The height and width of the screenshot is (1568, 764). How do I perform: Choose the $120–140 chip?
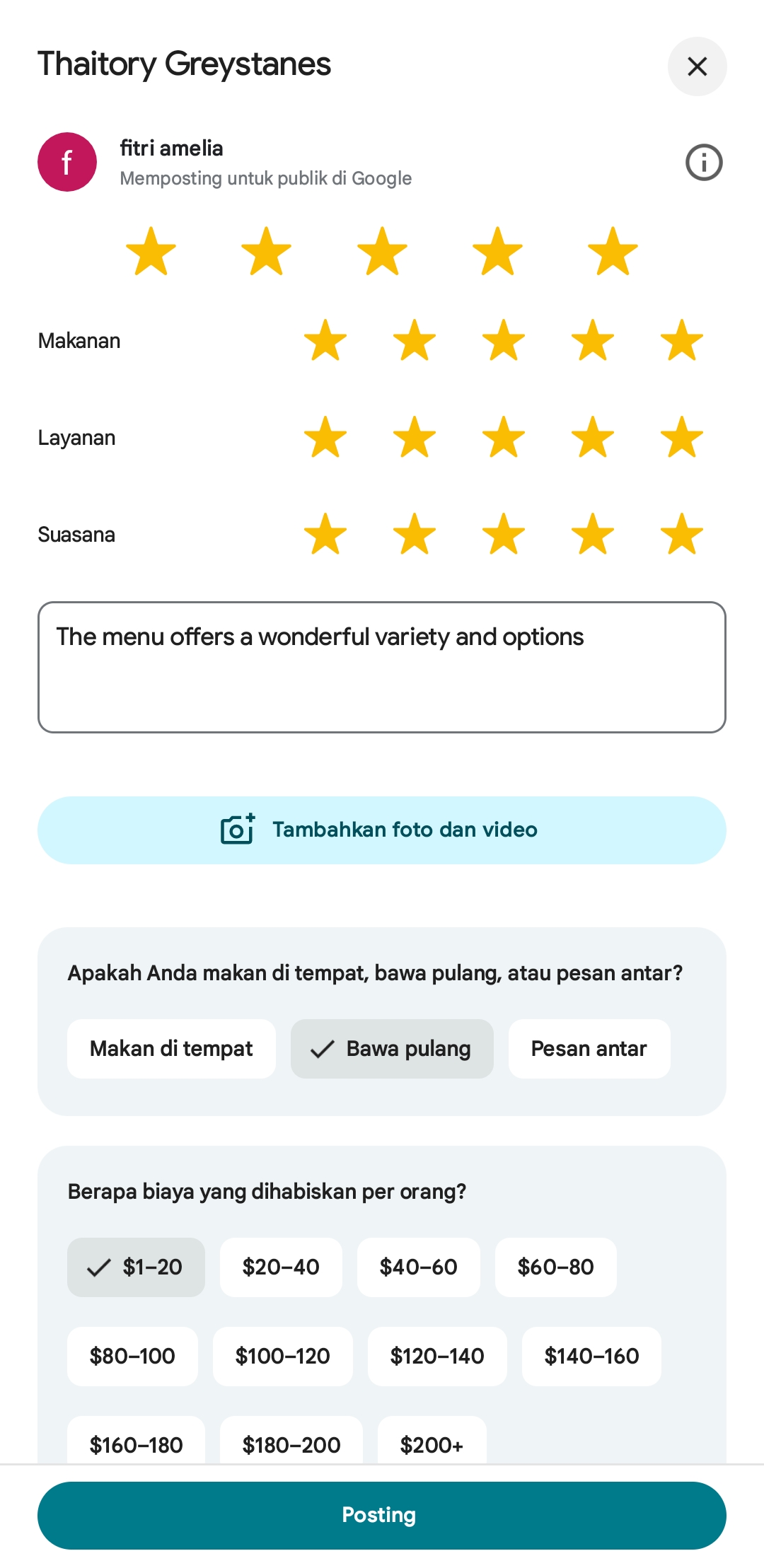(x=437, y=1357)
